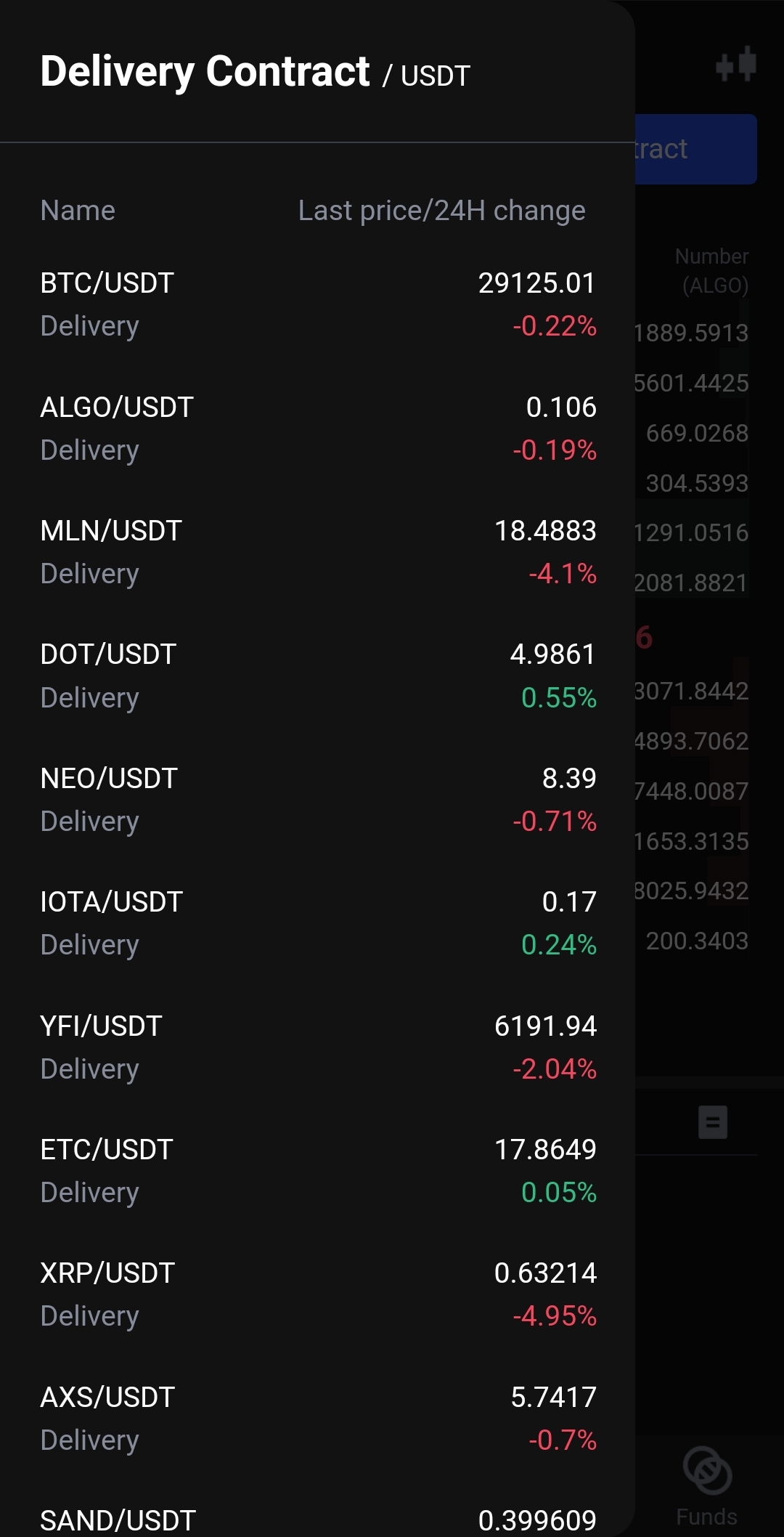The width and height of the screenshot is (784, 1537).
Task: Go to the Funds tab
Action: [x=706, y=1486]
